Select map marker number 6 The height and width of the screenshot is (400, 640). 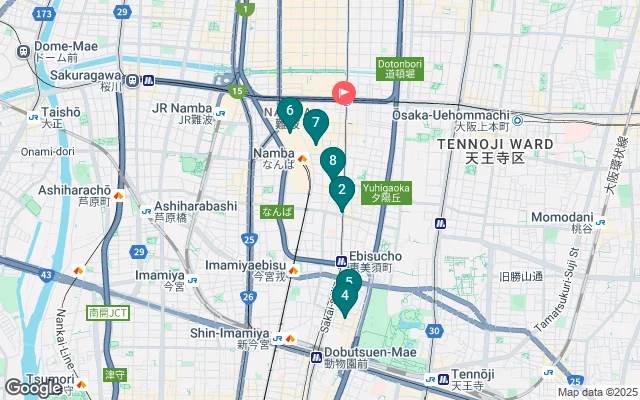[x=289, y=111]
